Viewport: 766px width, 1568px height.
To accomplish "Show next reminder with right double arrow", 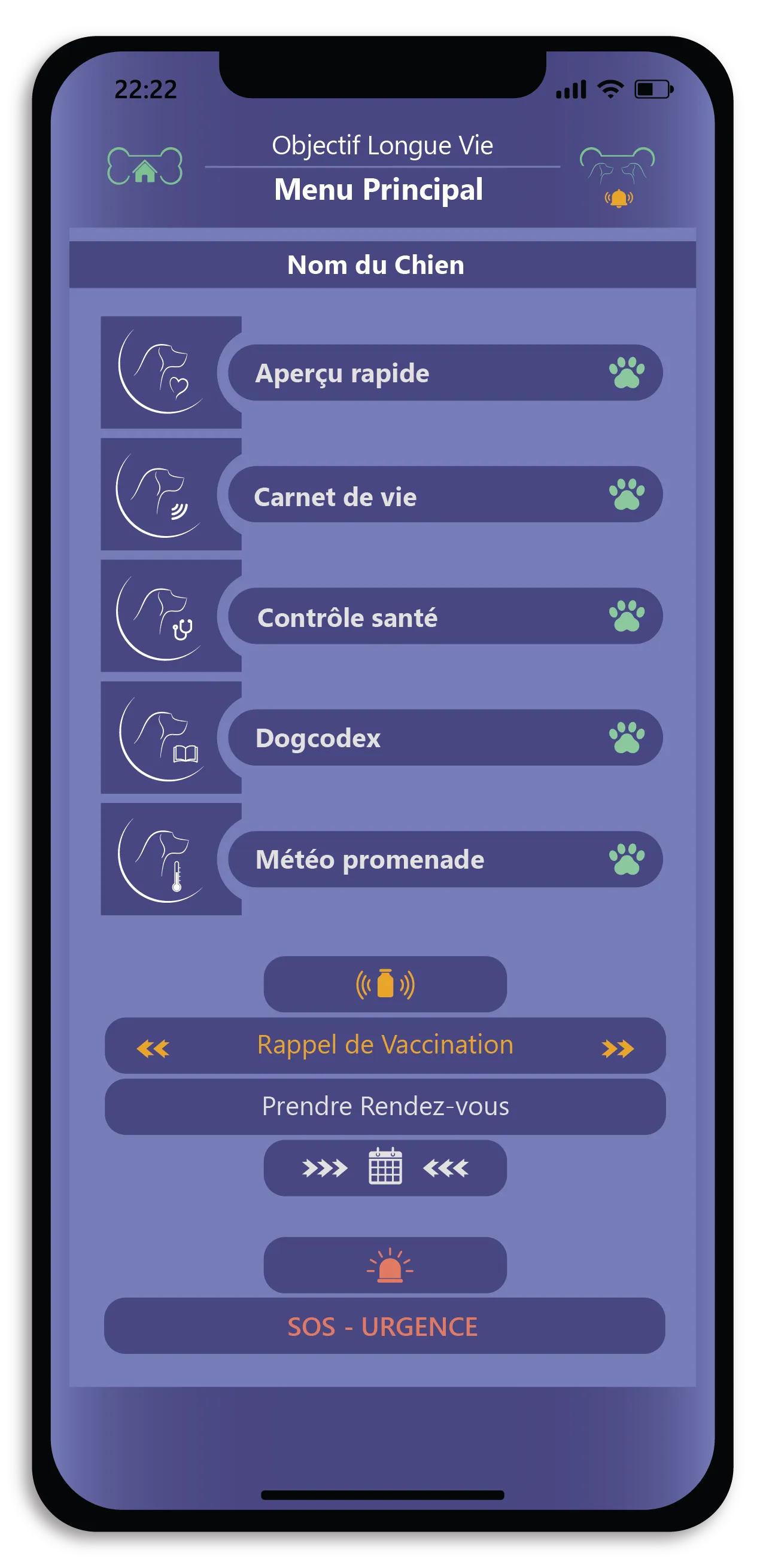I will click(x=617, y=1048).
